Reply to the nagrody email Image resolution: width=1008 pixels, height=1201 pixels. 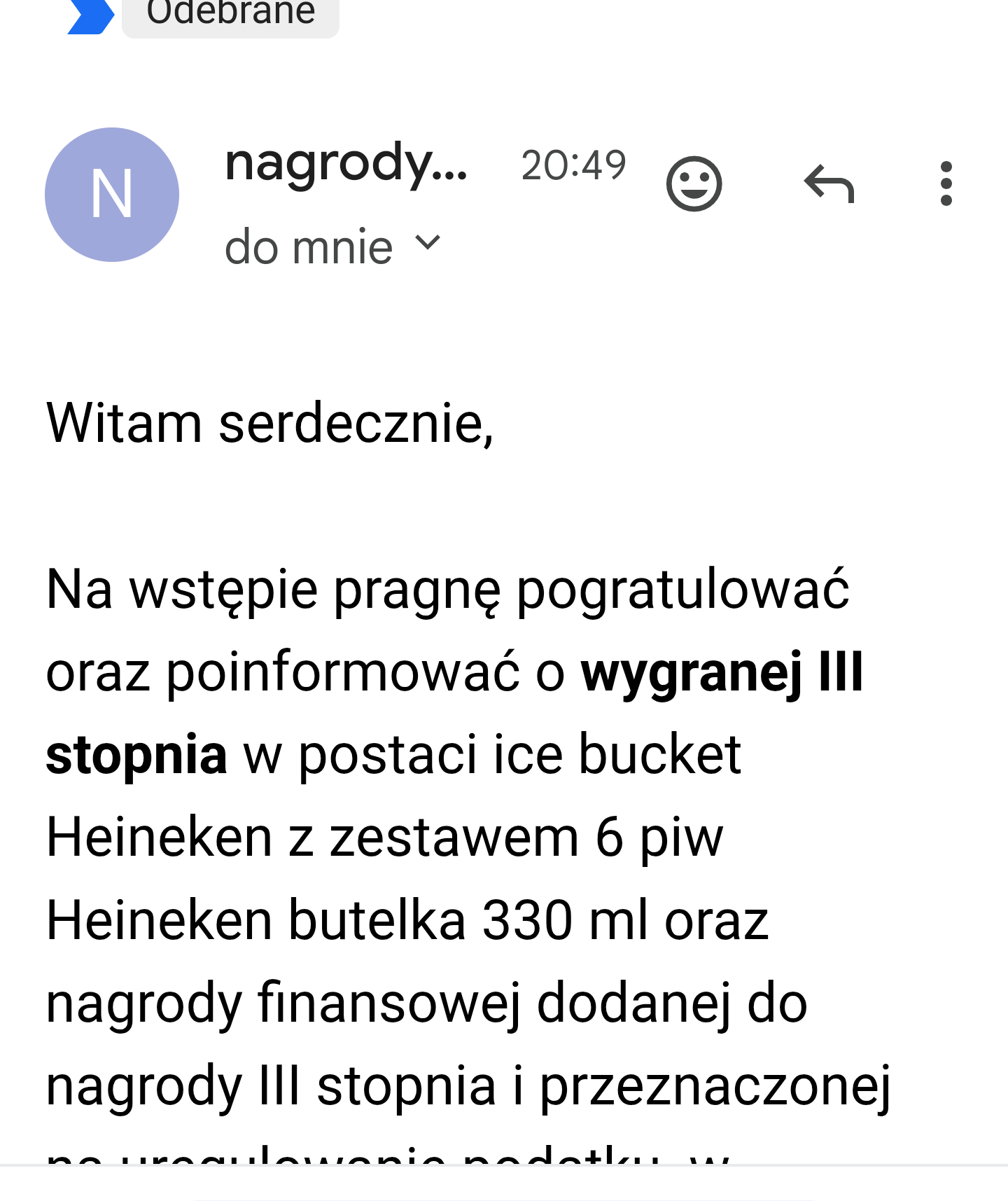829,183
